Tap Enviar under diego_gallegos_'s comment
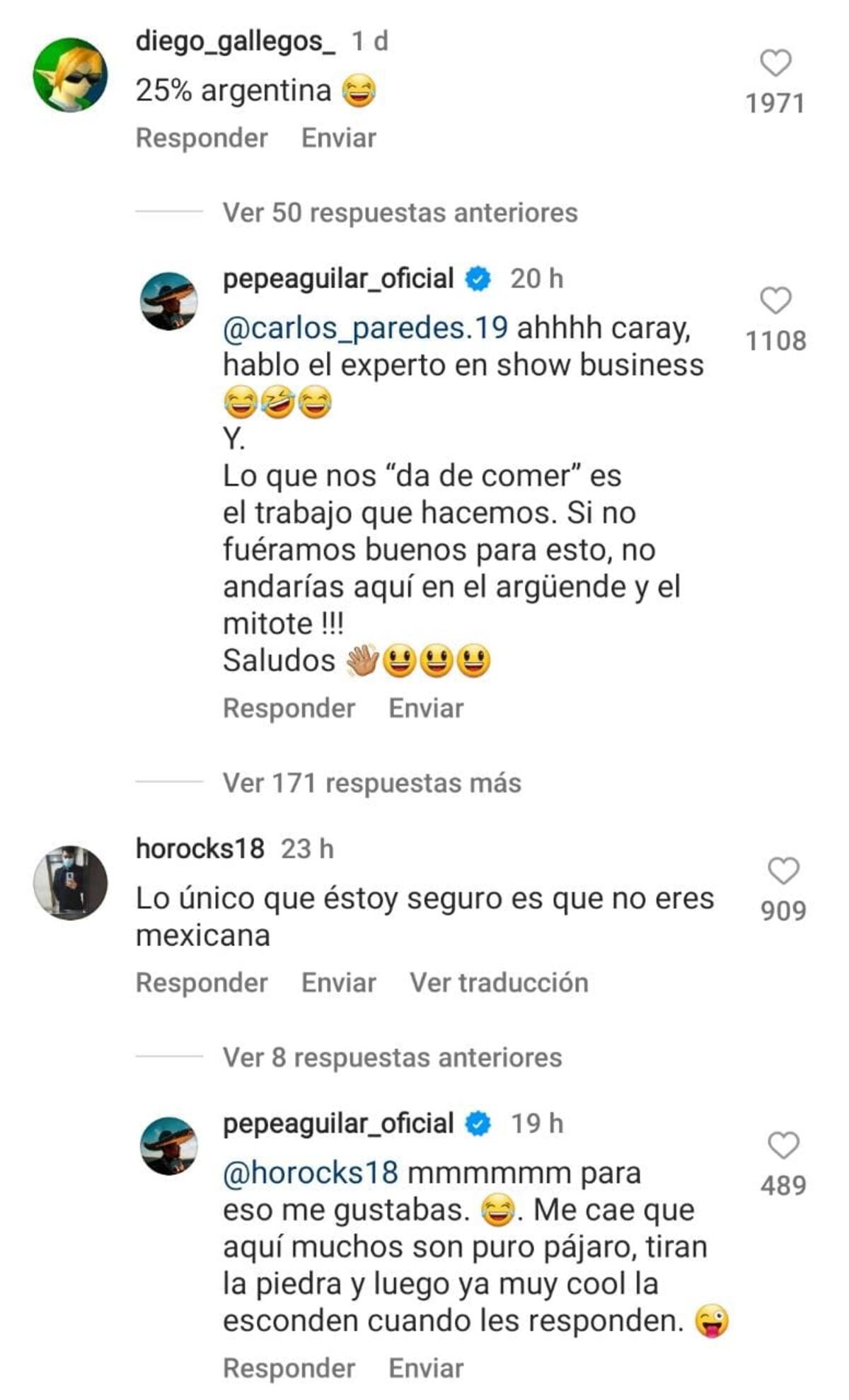 [338, 138]
